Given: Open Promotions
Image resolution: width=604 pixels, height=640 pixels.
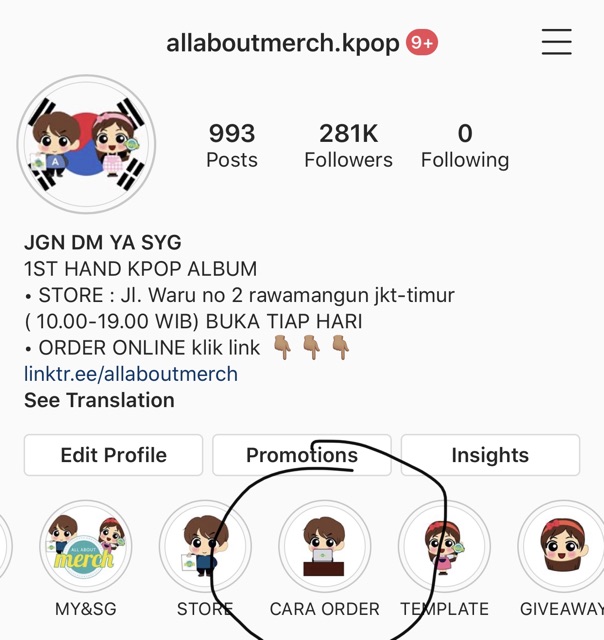Looking at the screenshot, I should pyautogui.click(x=301, y=455).
